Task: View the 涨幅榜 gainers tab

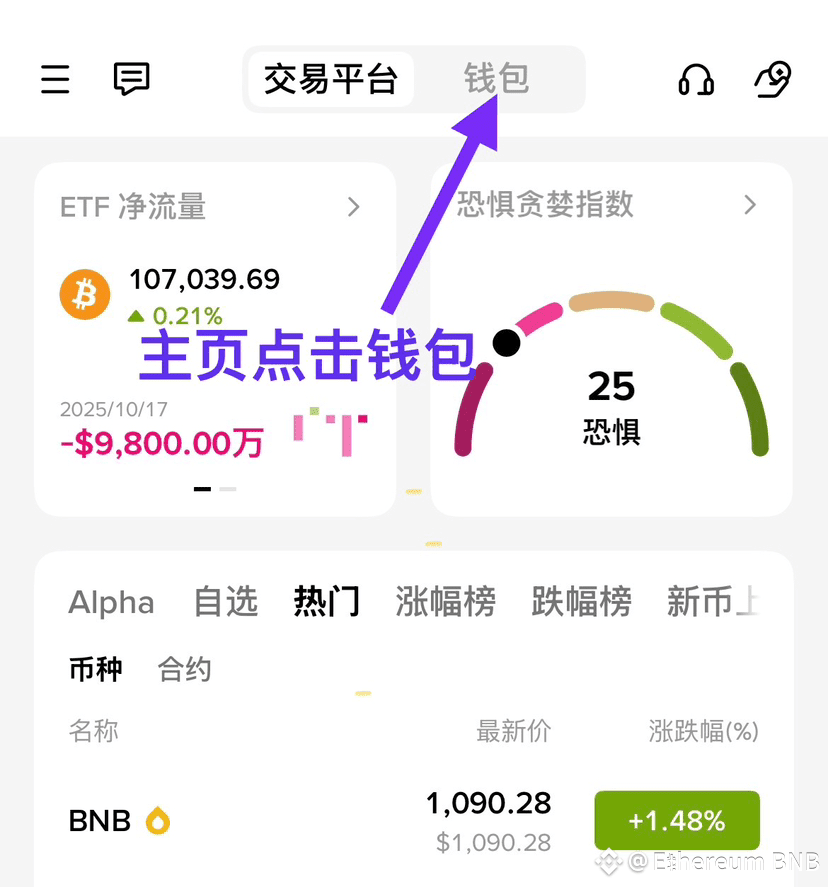Action: pos(445,603)
